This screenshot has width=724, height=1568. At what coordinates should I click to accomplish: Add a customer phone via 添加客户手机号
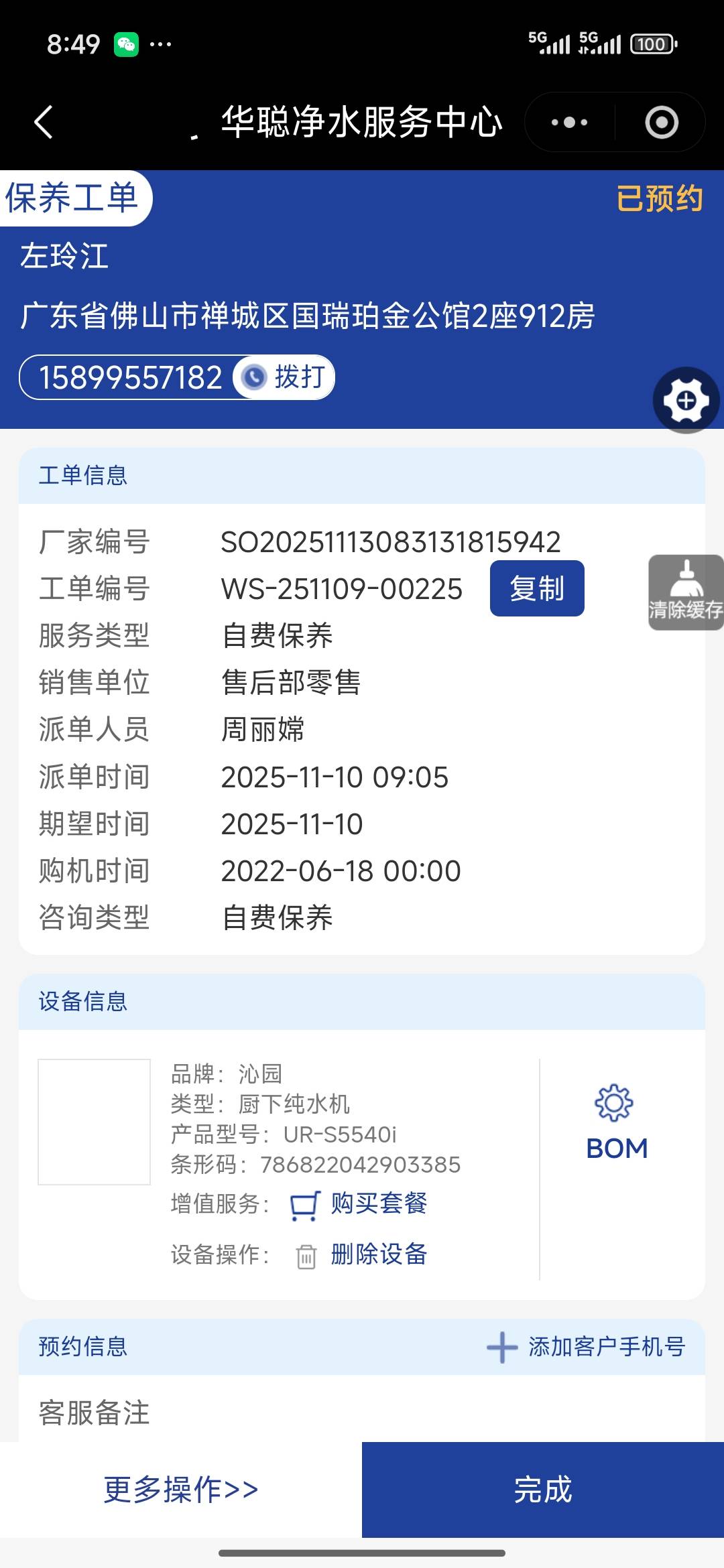tap(586, 1346)
